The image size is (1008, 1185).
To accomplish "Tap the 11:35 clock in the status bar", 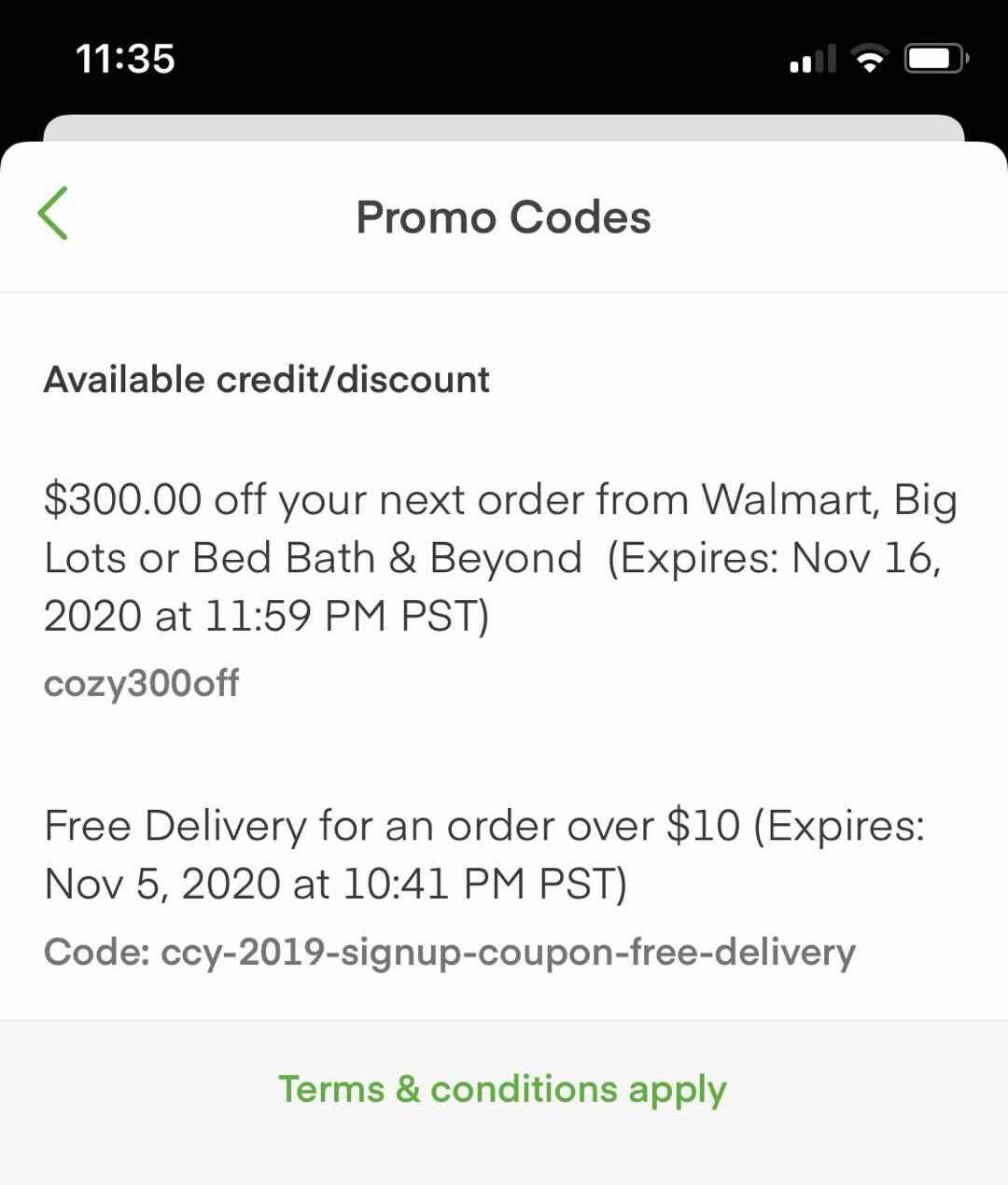I will pyautogui.click(x=125, y=58).
